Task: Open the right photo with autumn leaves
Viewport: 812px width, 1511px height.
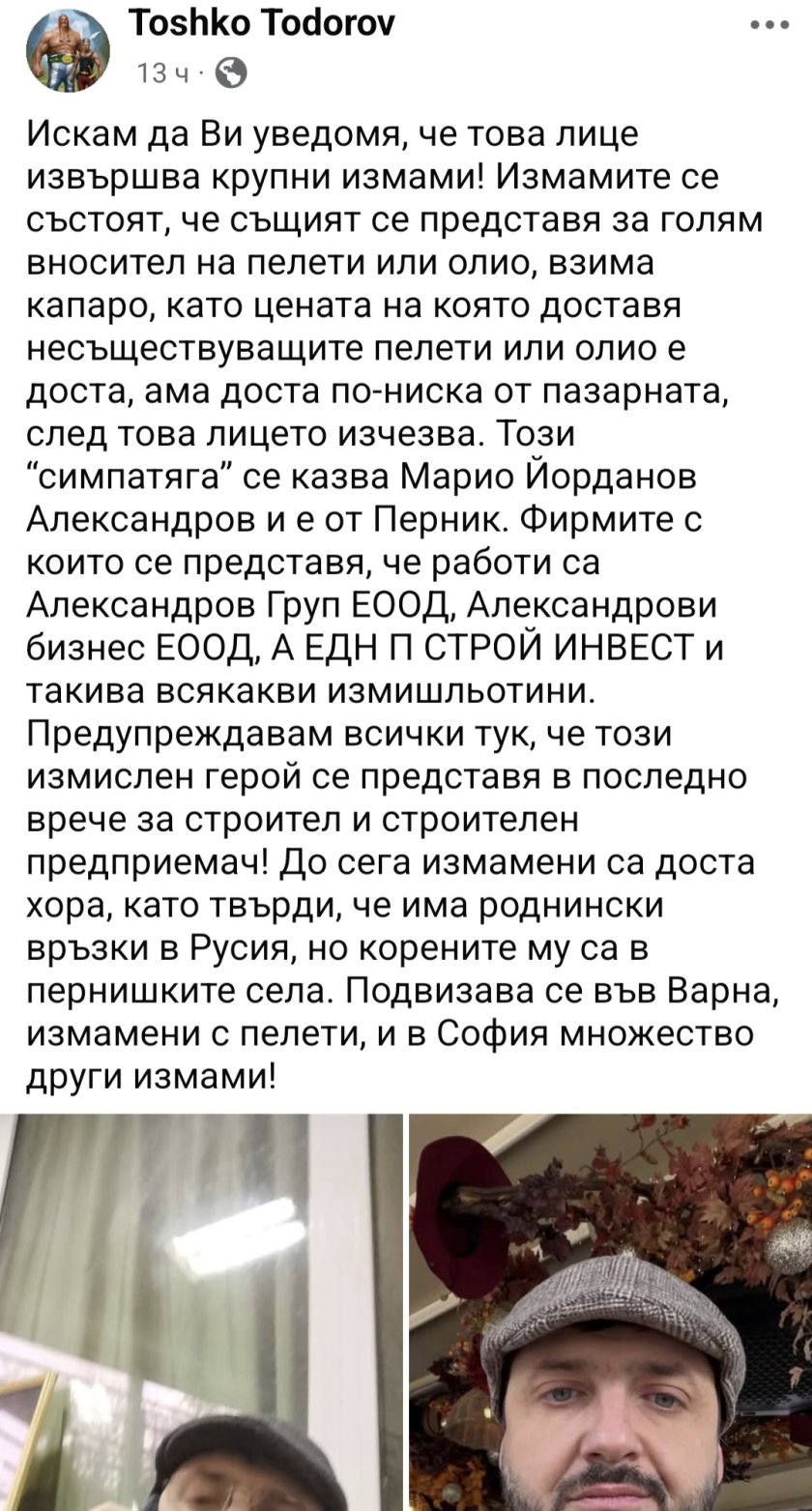Action: coord(610,1311)
